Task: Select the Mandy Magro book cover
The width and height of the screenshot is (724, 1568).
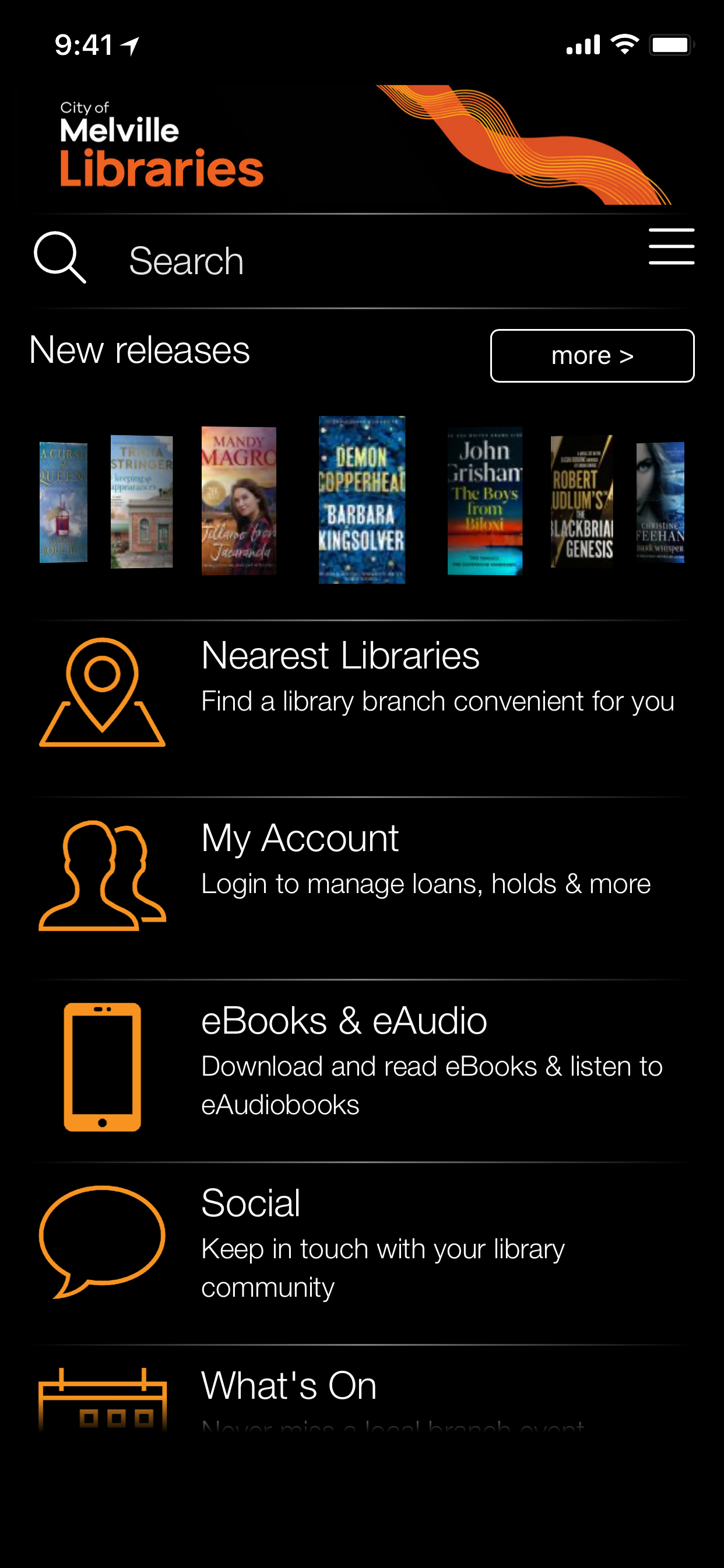Action: pos(238,501)
